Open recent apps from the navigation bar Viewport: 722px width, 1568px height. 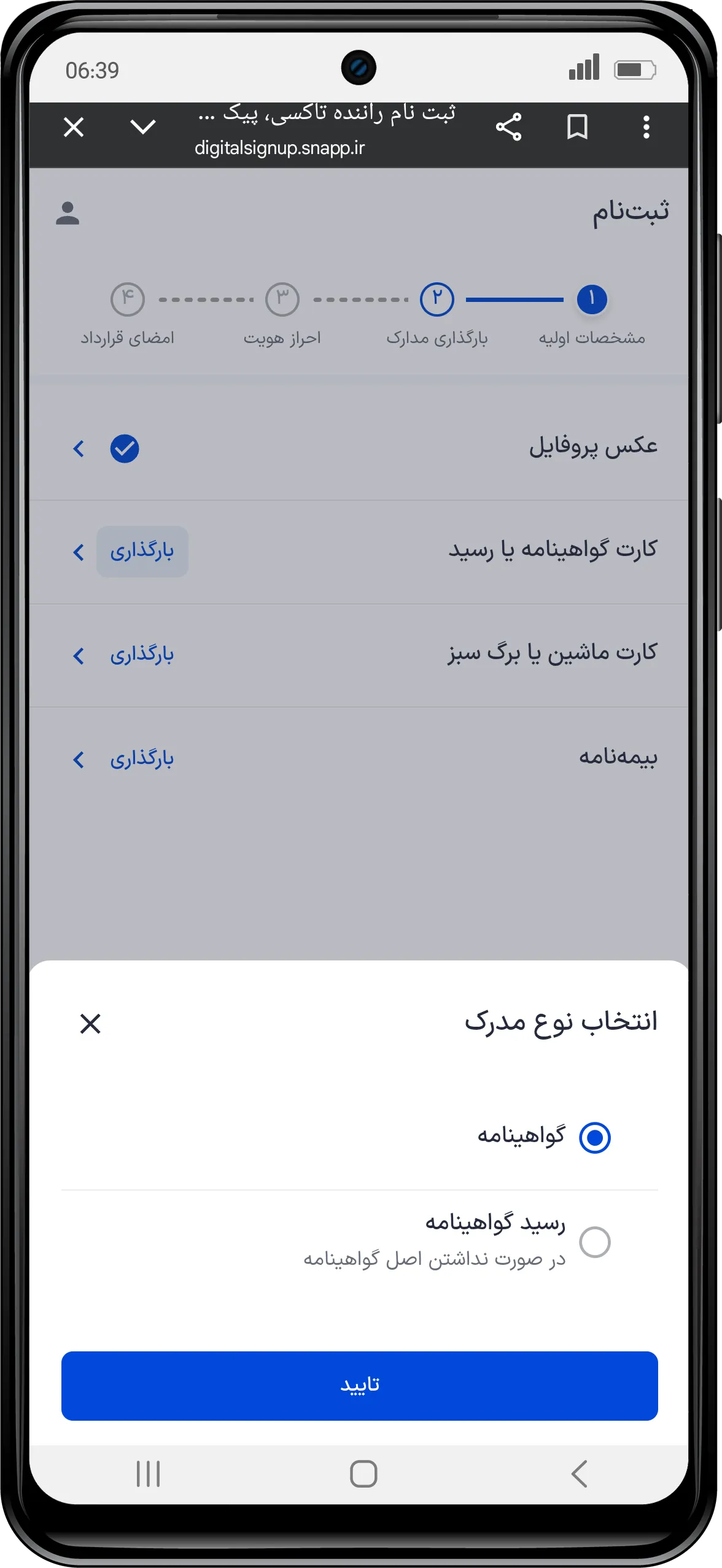coord(148,1473)
